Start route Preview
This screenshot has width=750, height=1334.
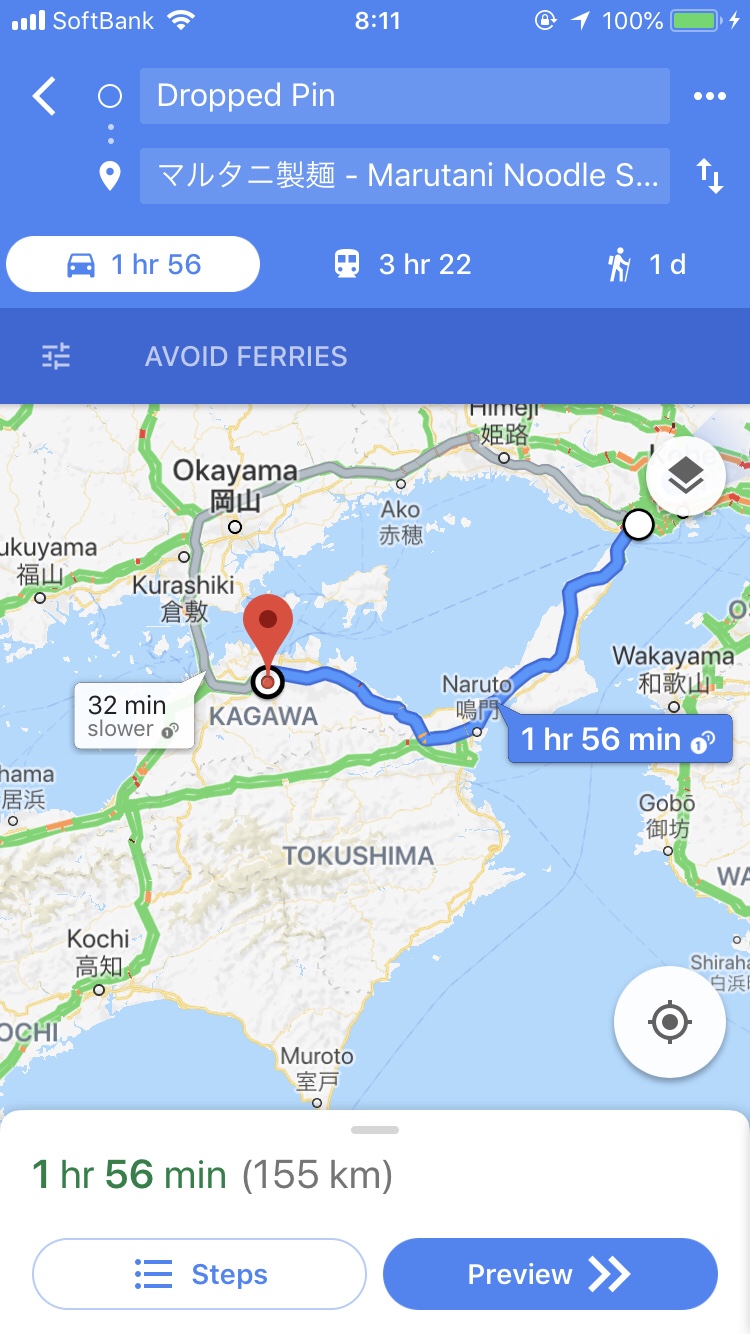(x=550, y=1274)
